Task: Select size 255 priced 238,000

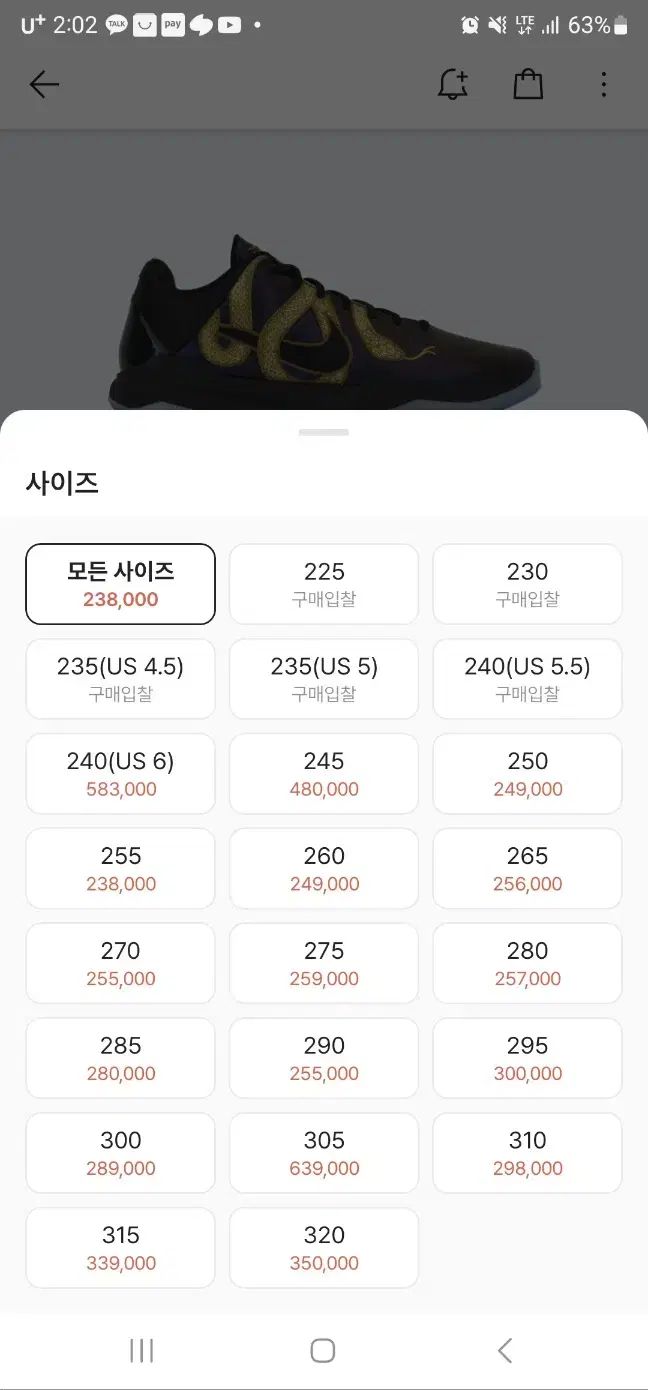Action: point(120,869)
